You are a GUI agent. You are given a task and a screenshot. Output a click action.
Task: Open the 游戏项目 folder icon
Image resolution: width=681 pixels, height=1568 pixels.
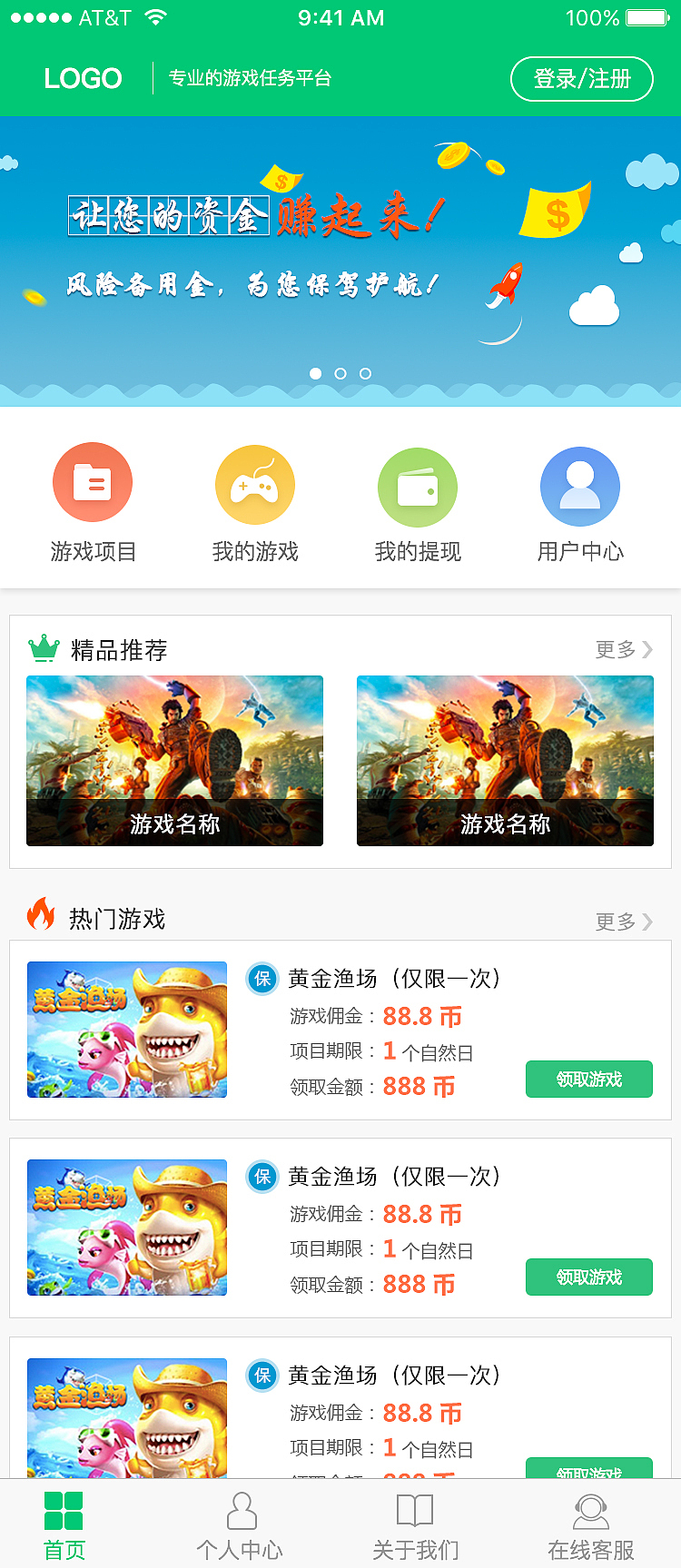tap(93, 482)
